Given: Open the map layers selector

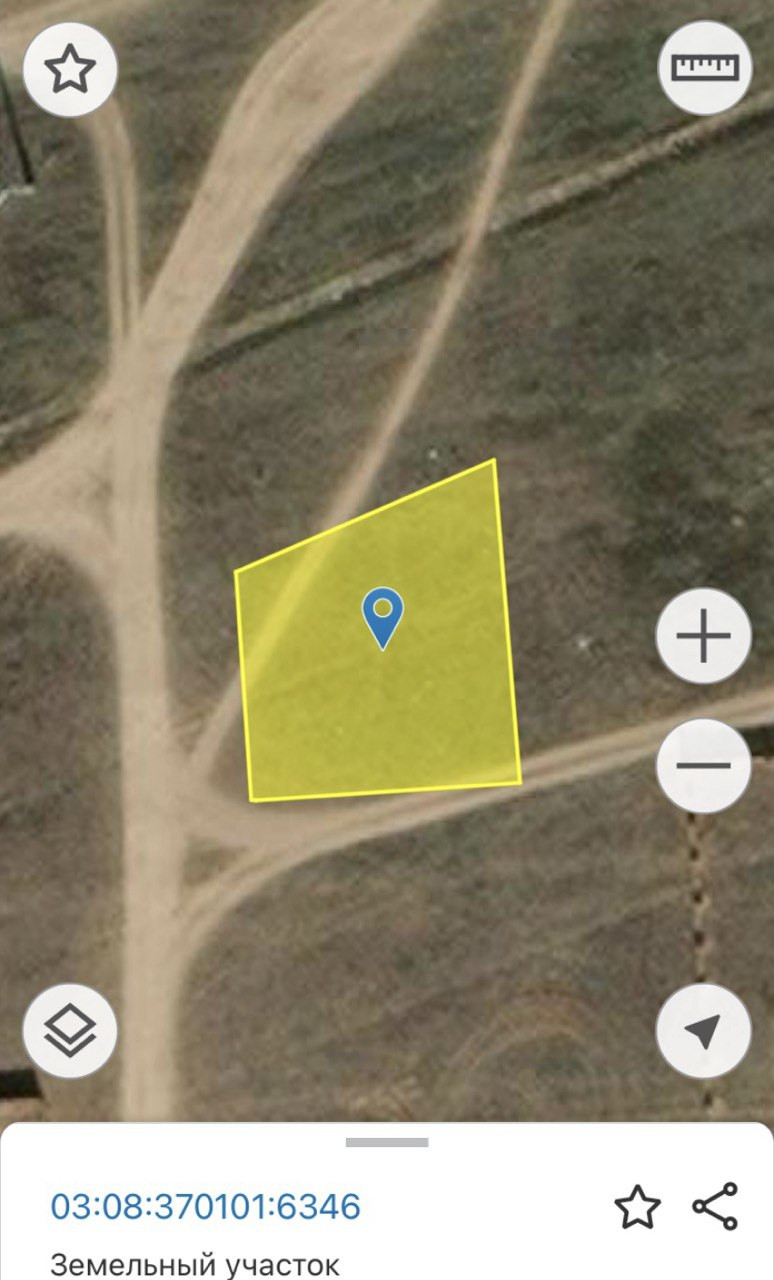Looking at the screenshot, I should (70, 1031).
